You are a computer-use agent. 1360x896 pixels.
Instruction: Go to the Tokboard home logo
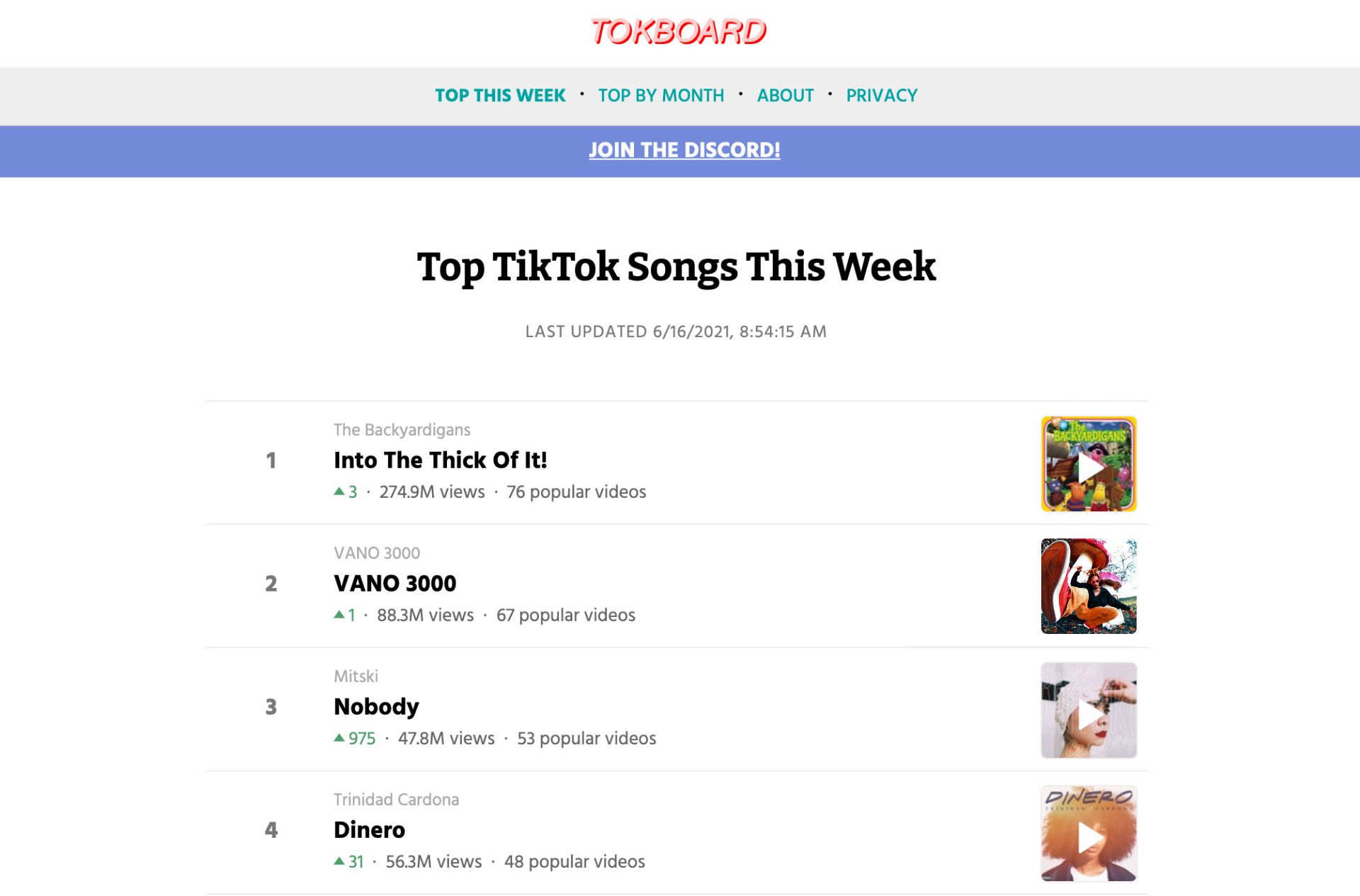pyautogui.click(x=678, y=32)
